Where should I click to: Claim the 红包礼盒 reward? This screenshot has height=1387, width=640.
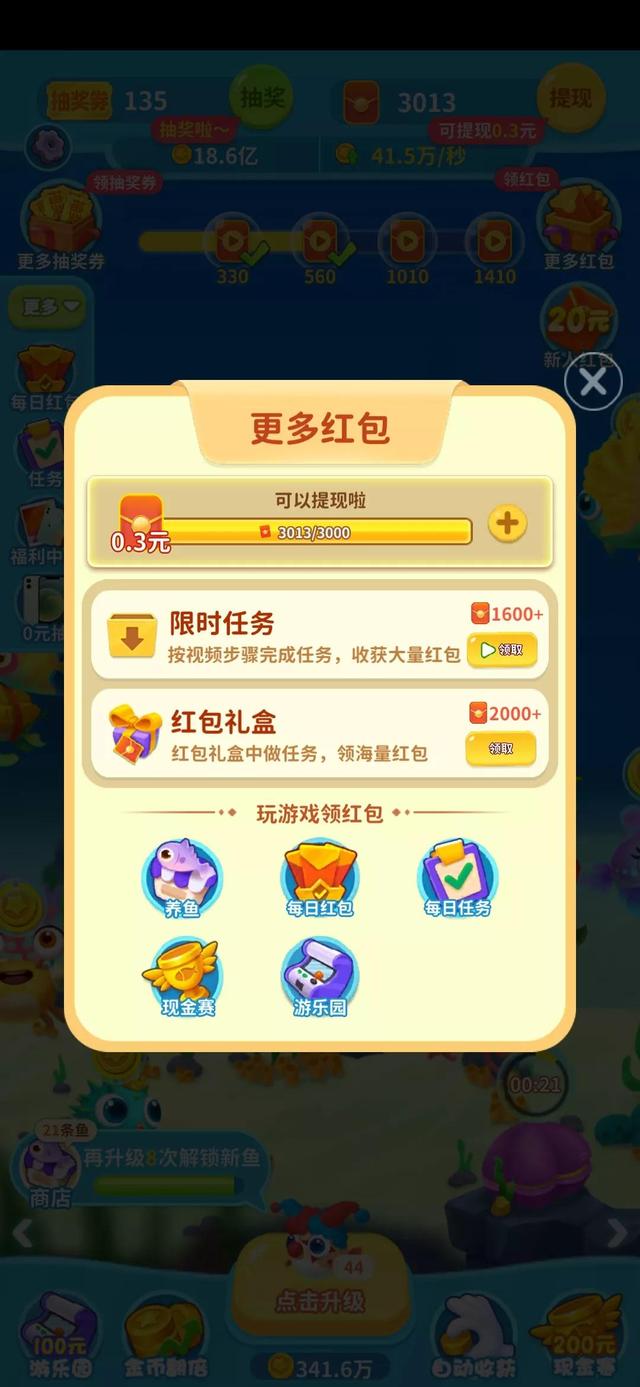point(501,748)
